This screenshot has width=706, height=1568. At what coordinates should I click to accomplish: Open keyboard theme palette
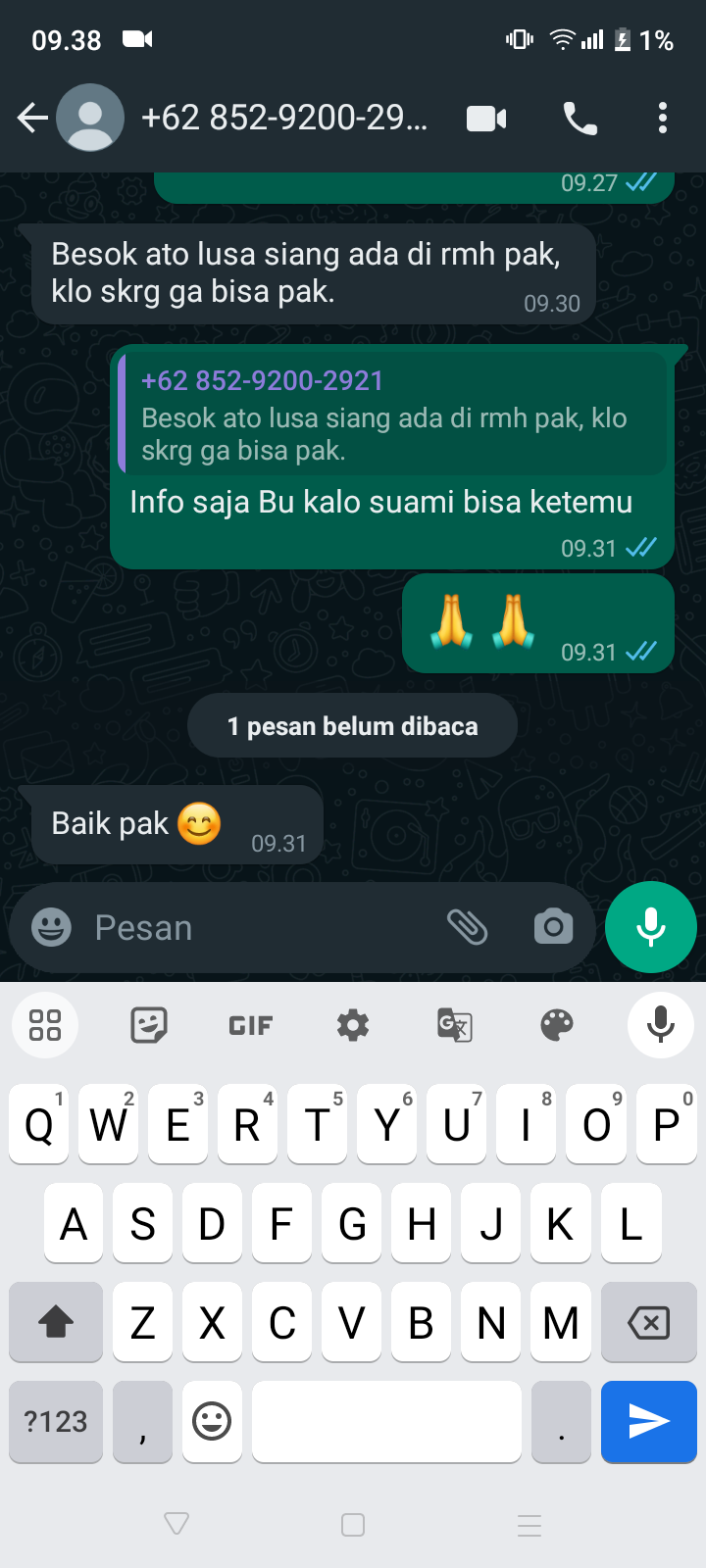point(557,1025)
